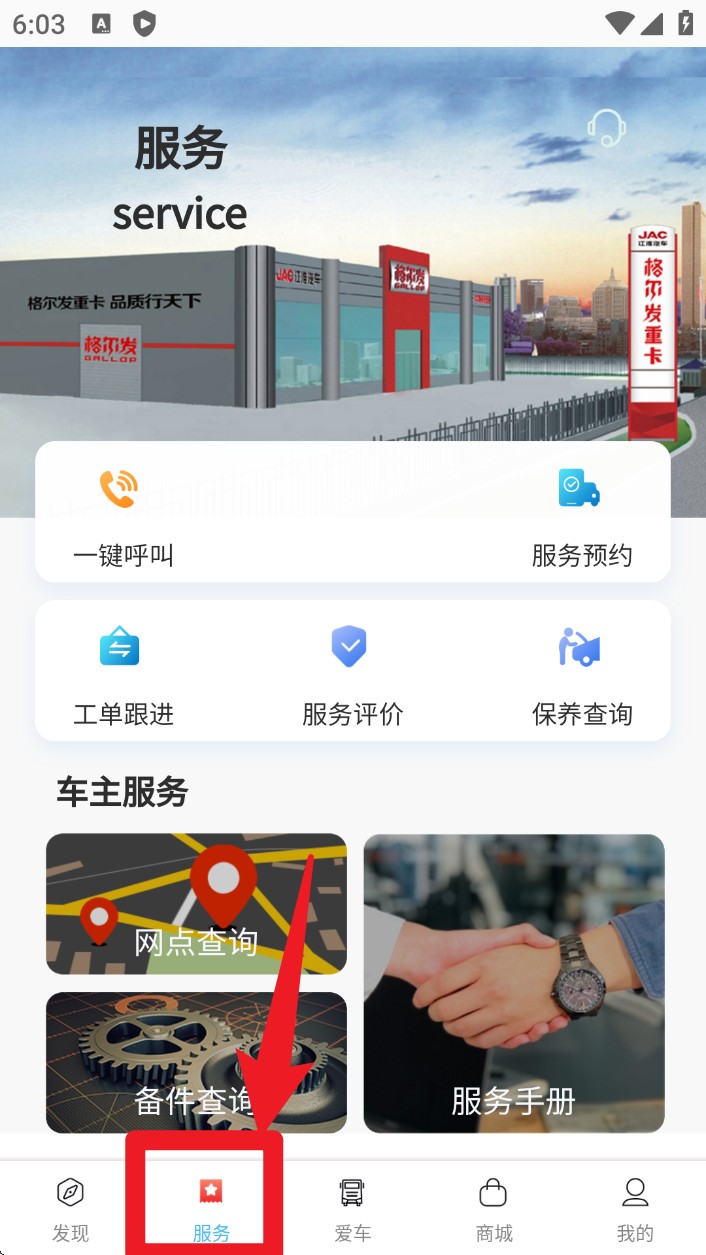Tap 一键呼叫 one-tap call
706x1255 pixels.
point(122,514)
